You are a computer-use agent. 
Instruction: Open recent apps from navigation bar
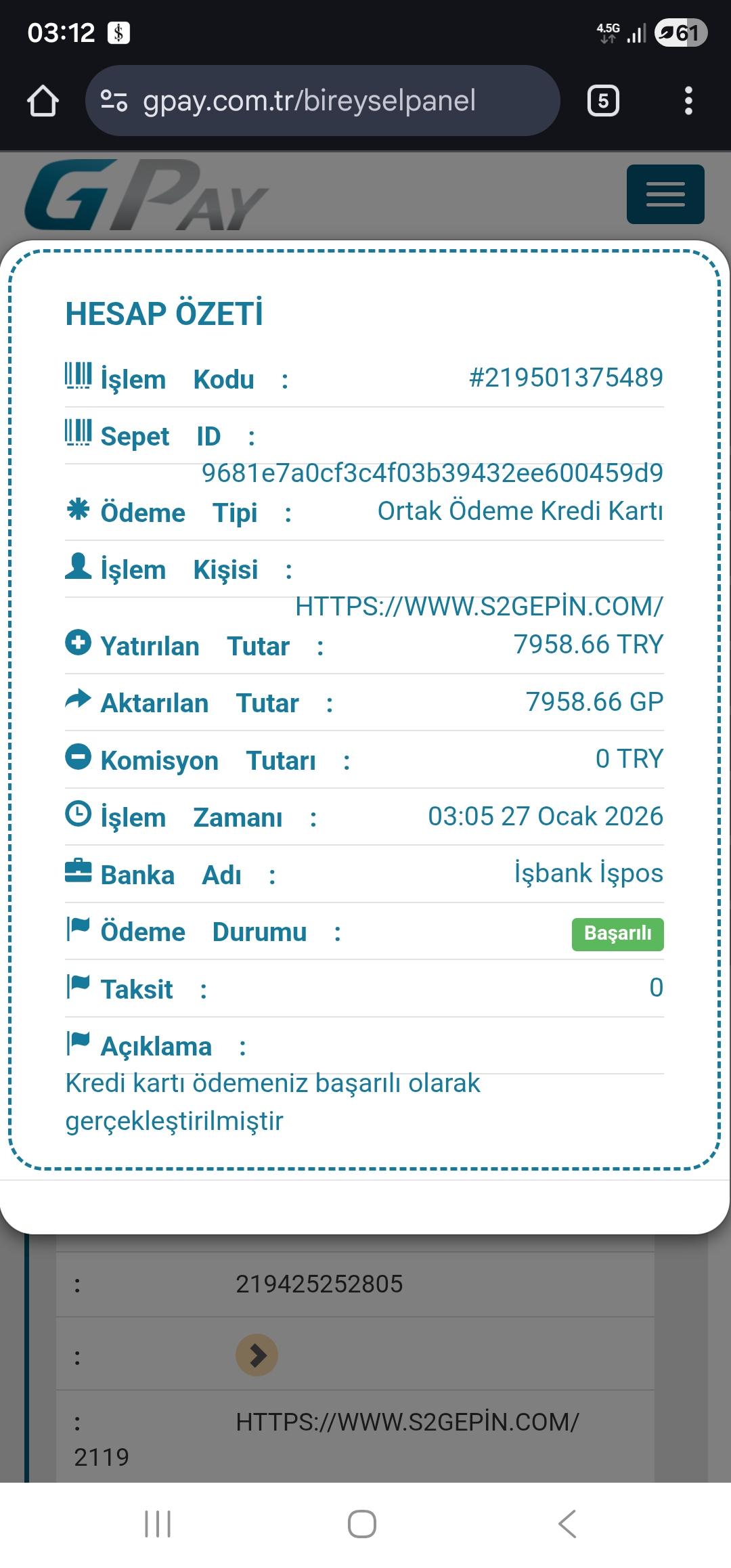click(x=158, y=1524)
